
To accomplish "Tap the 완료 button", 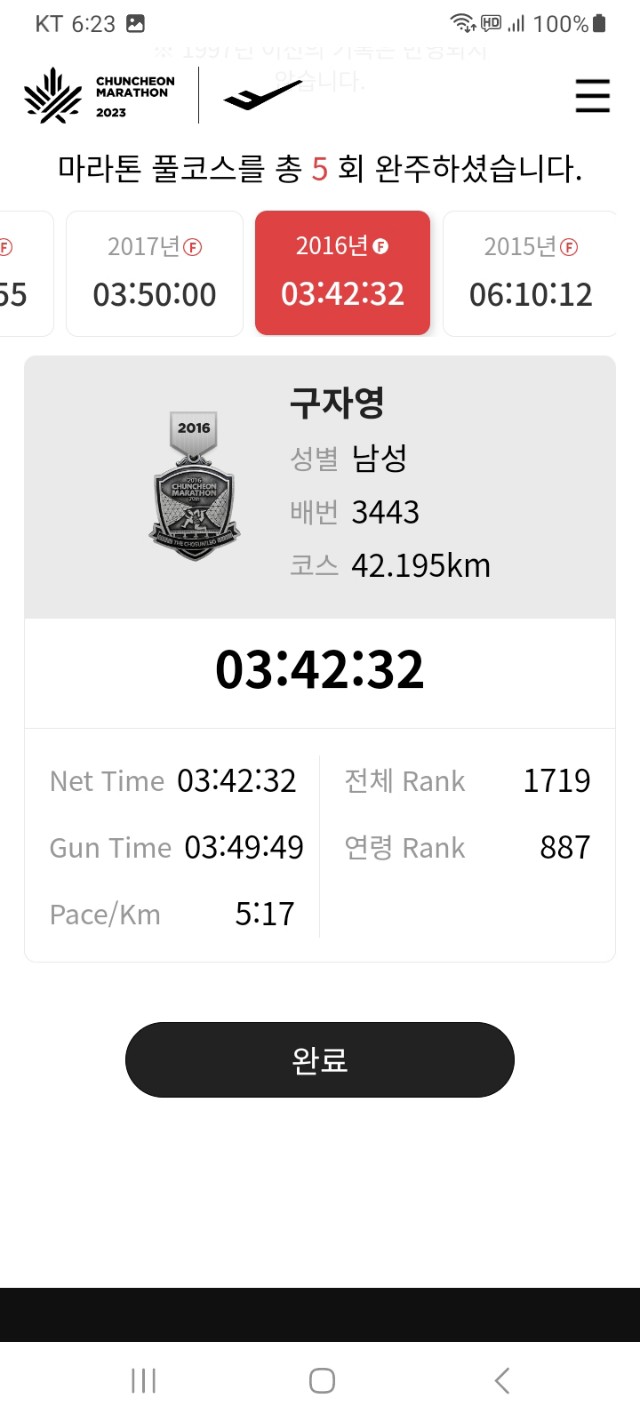I will point(319,1060).
